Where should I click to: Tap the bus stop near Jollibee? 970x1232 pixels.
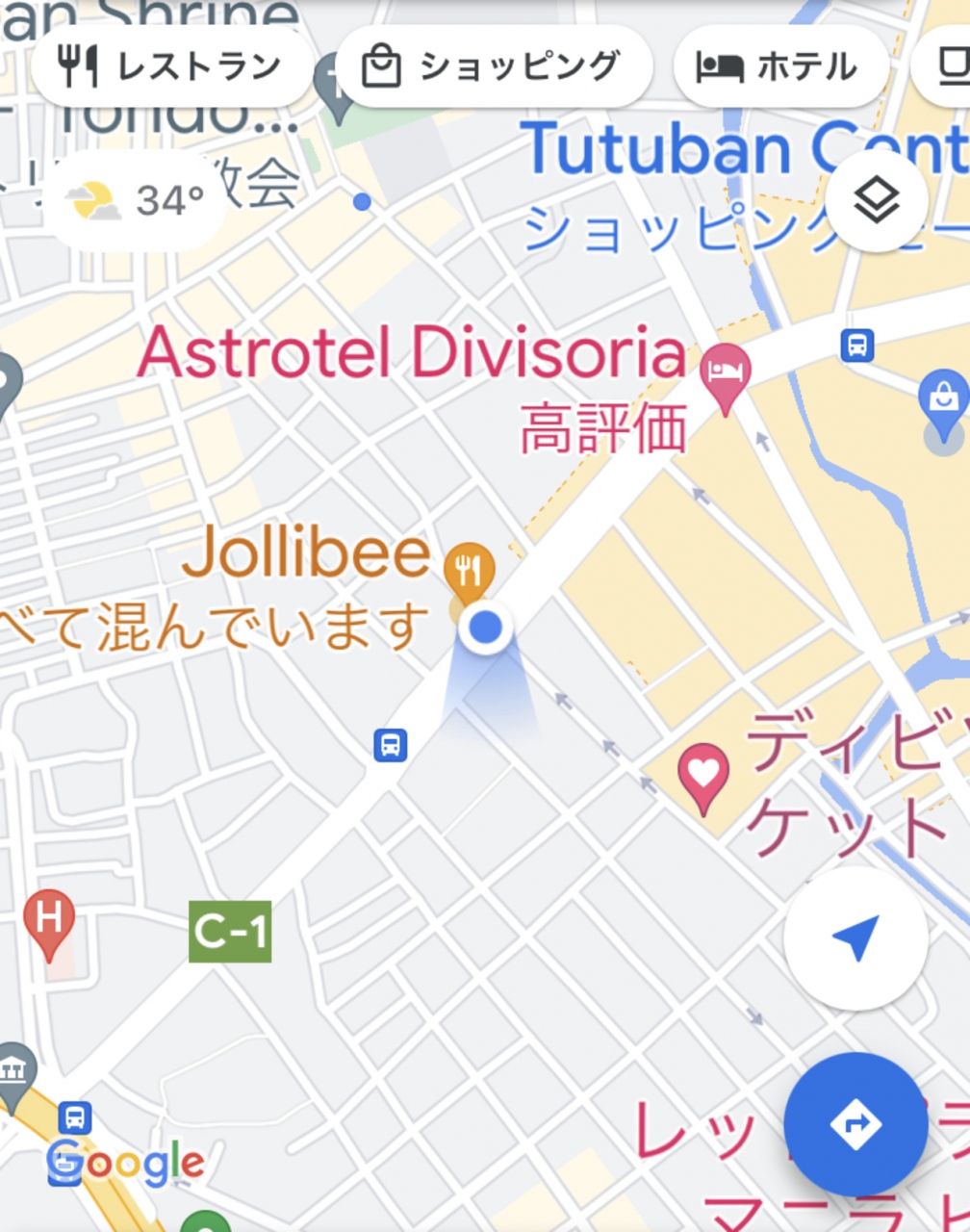click(390, 745)
